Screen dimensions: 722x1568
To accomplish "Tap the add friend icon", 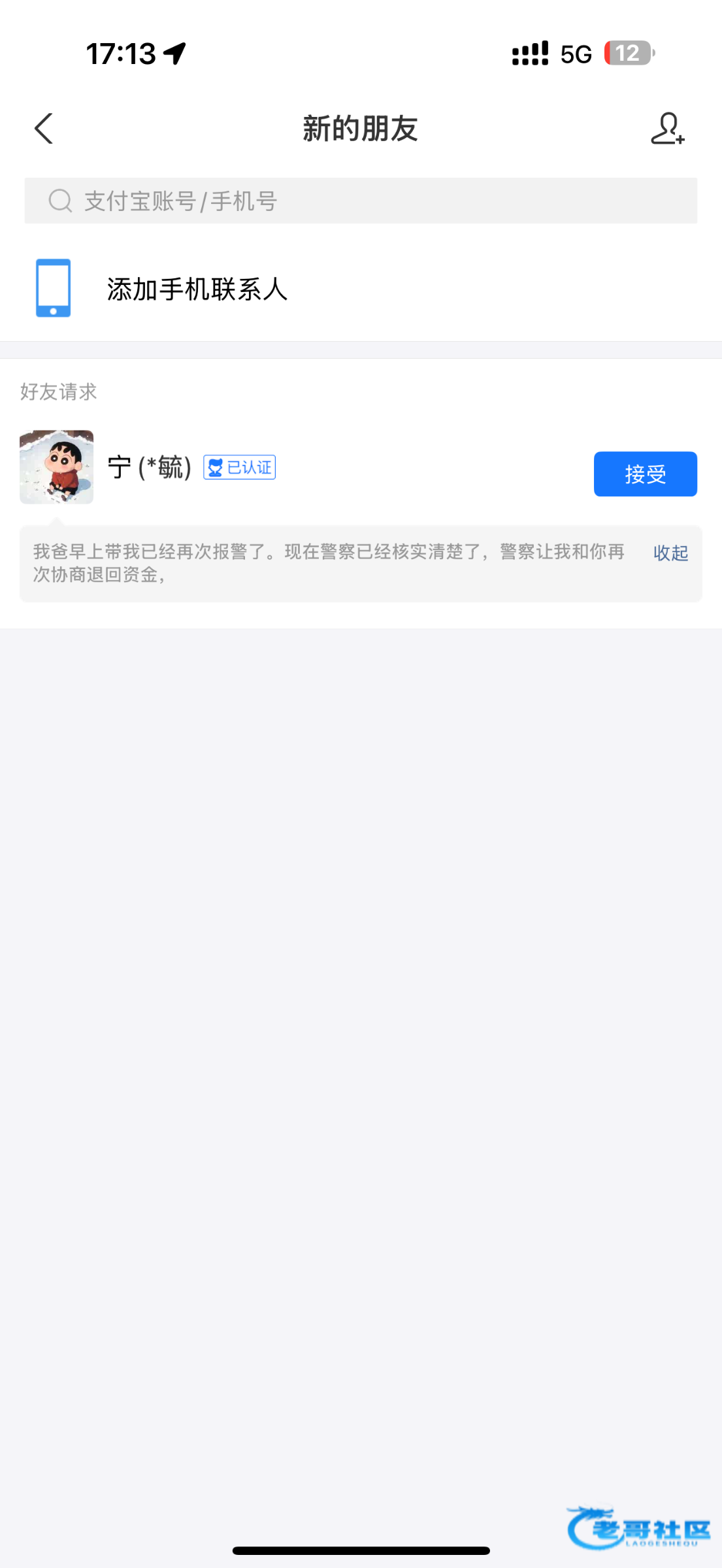I will tap(667, 128).
